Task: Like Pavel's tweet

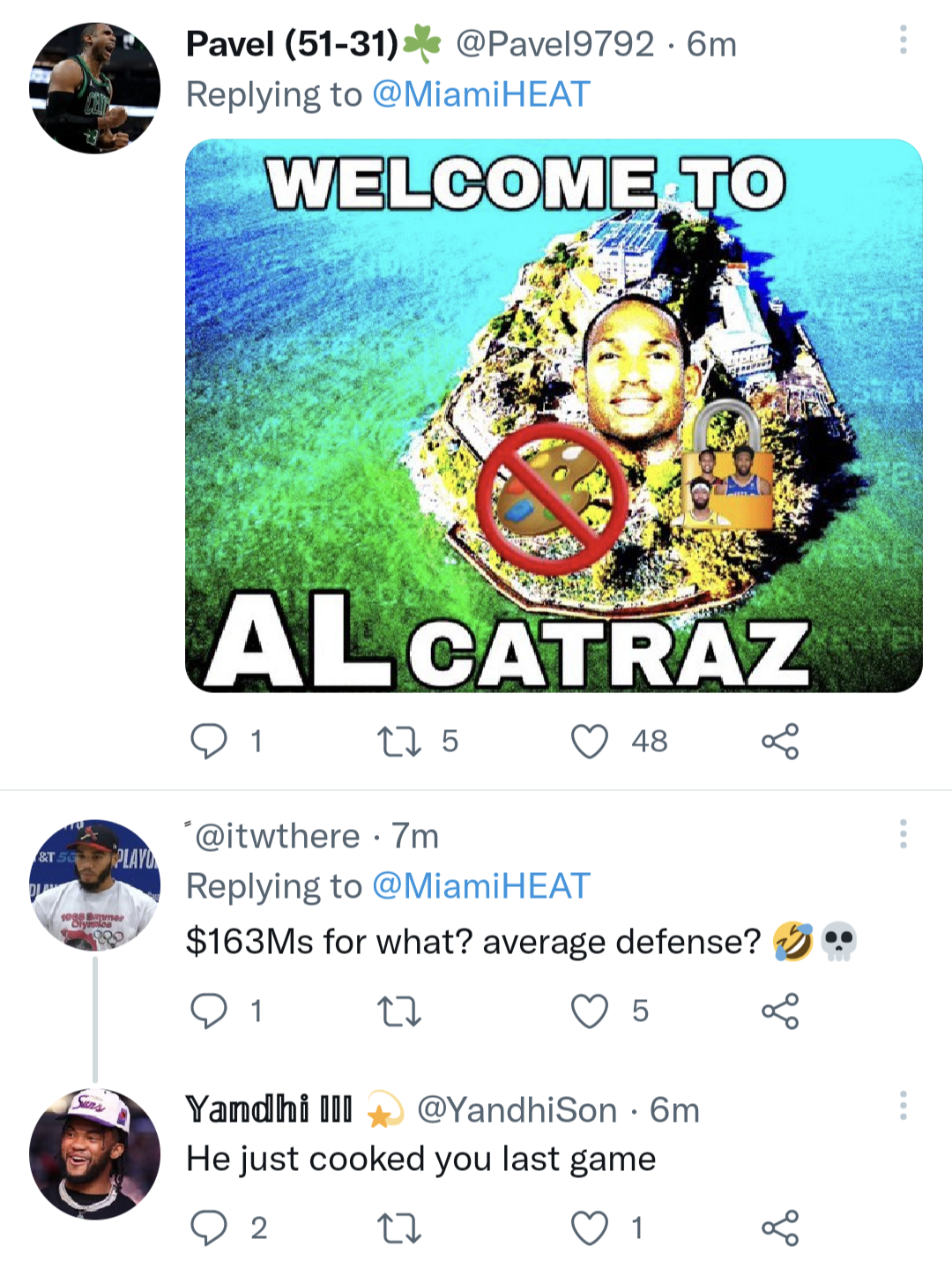Action: pyautogui.click(x=590, y=742)
